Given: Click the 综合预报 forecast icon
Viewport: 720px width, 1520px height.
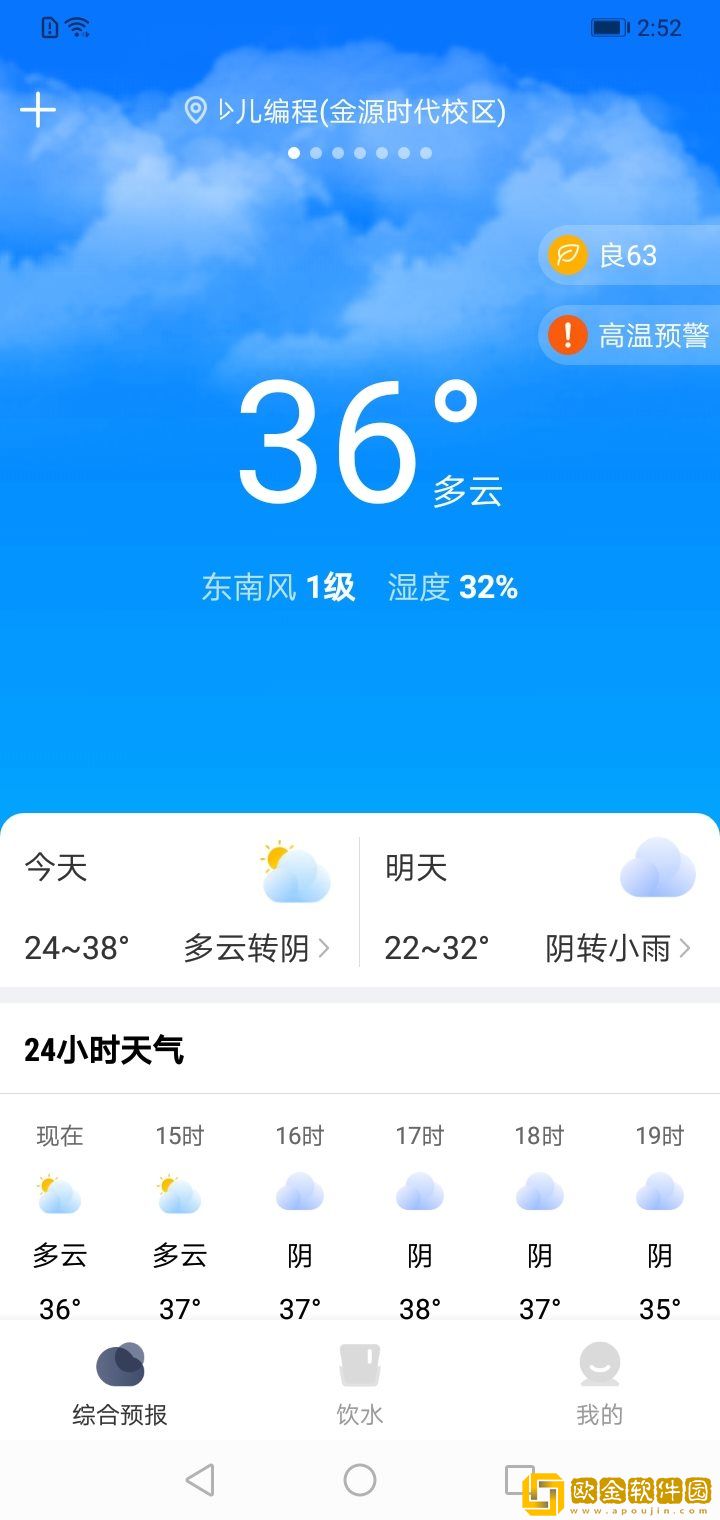Looking at the screenshot, I should (121, 1365).
